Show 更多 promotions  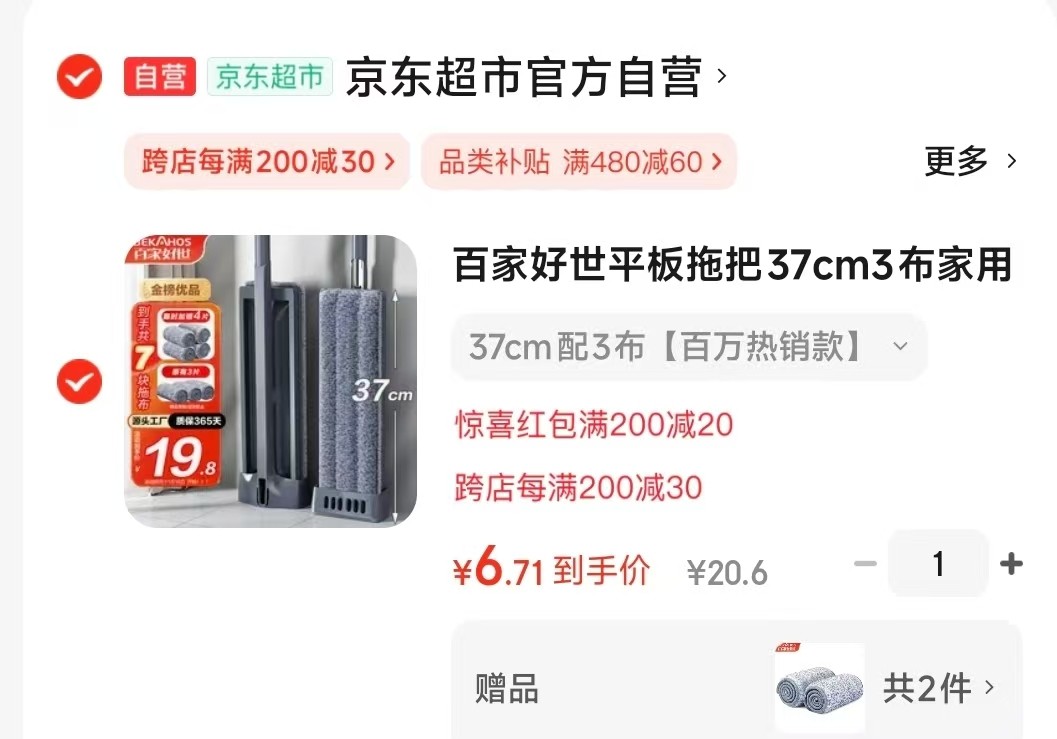tap(969, 161)
